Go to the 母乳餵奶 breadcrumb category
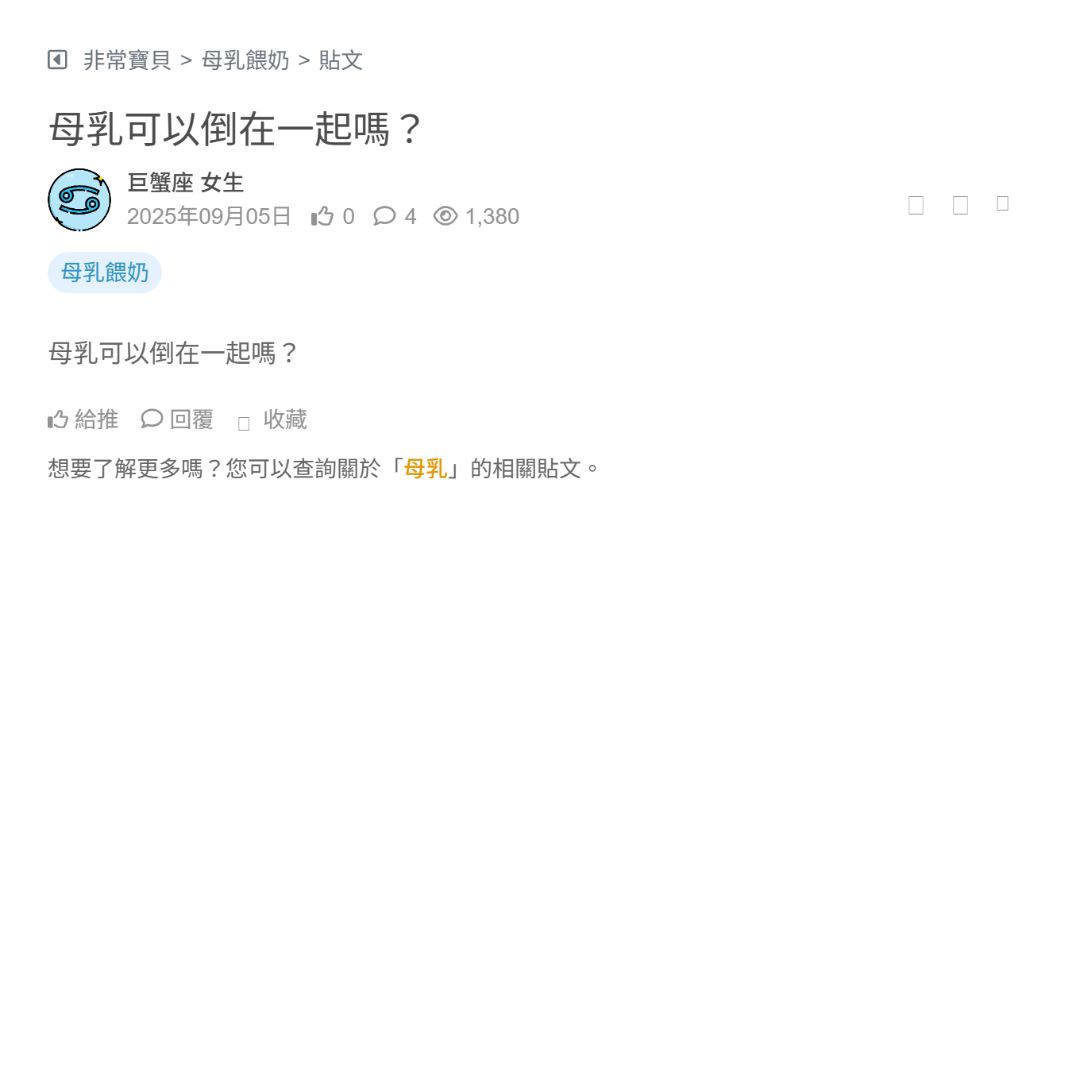The image size is (1080, 1080). (x=245, y=60)
